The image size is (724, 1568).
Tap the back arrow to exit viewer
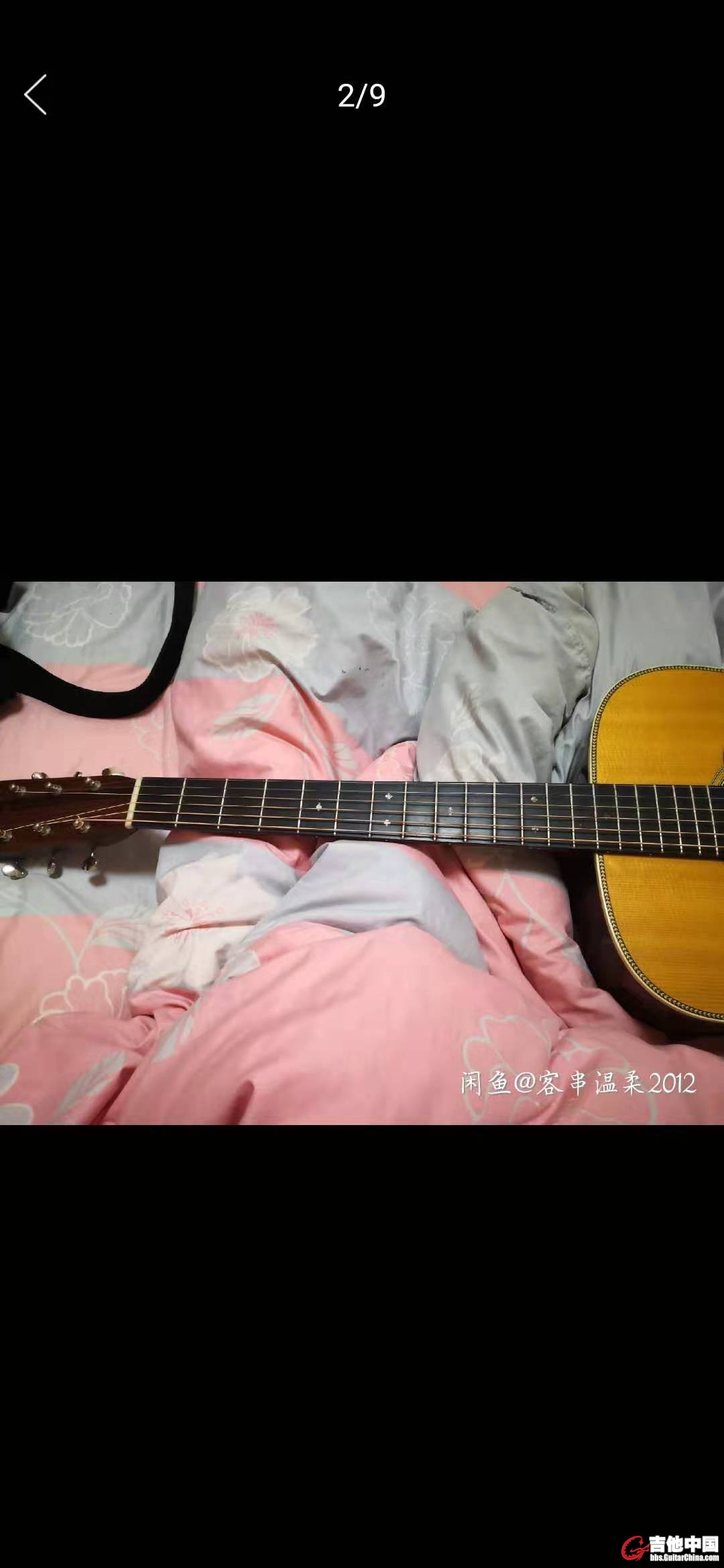point(36,94)
